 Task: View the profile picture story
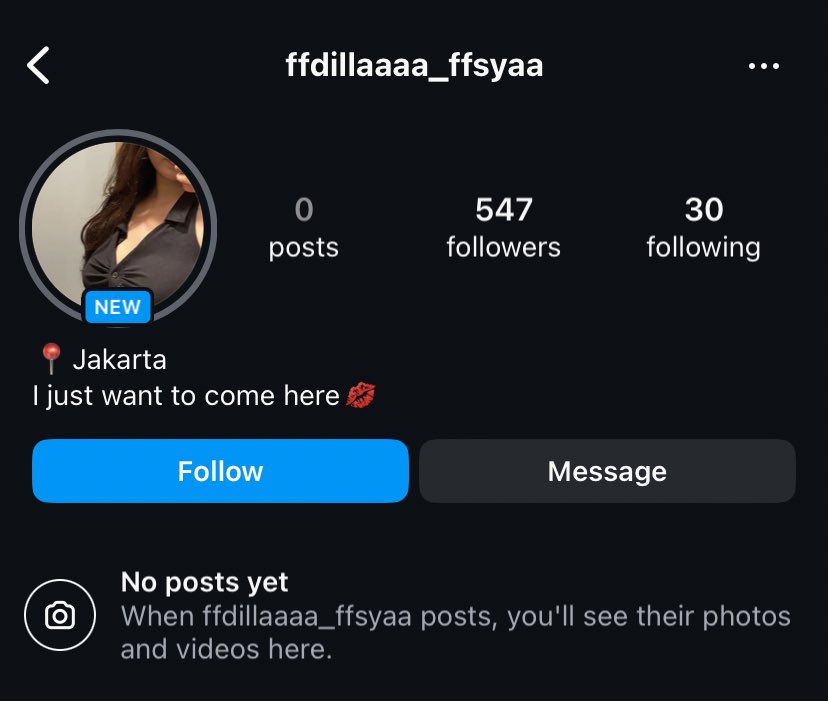point(118,227)
